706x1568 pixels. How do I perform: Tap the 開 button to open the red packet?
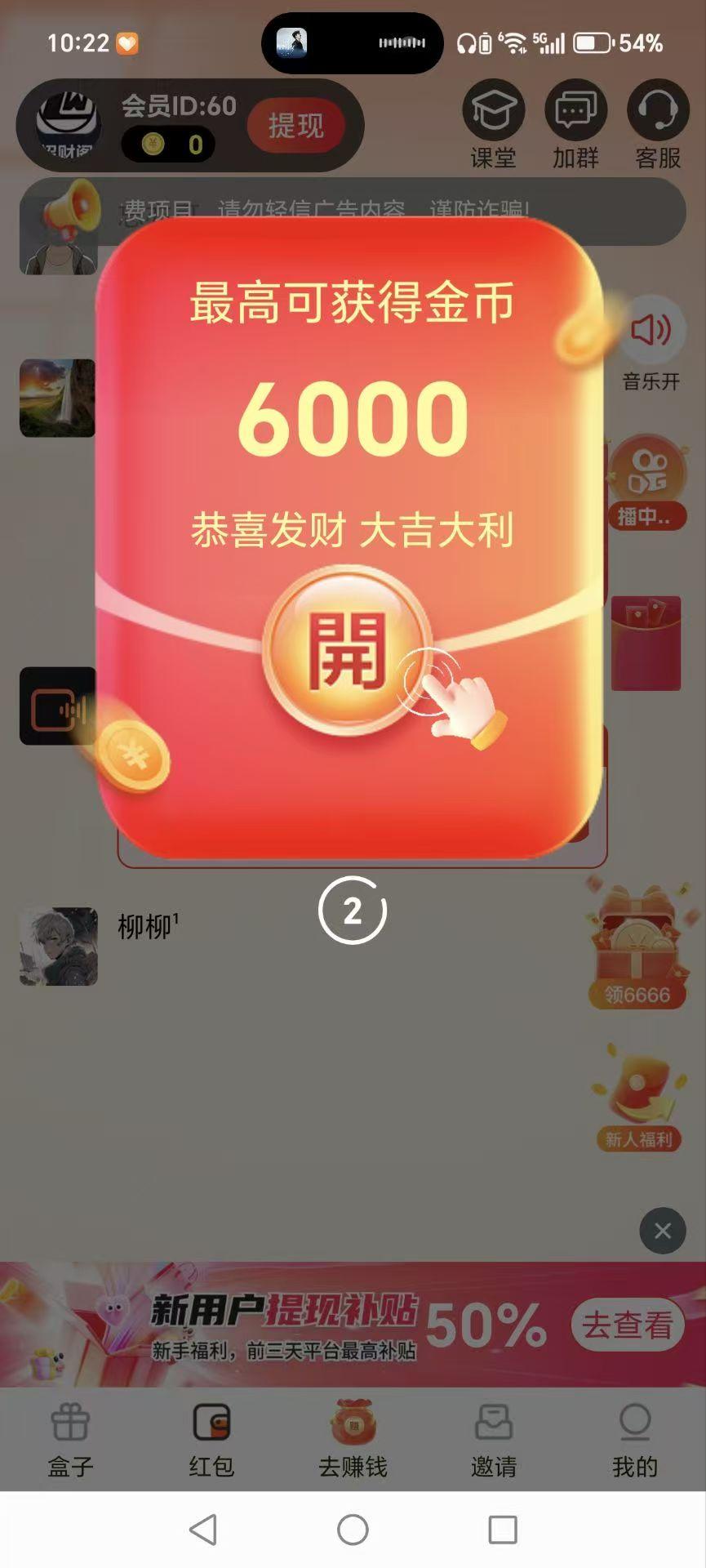(347, 651)
